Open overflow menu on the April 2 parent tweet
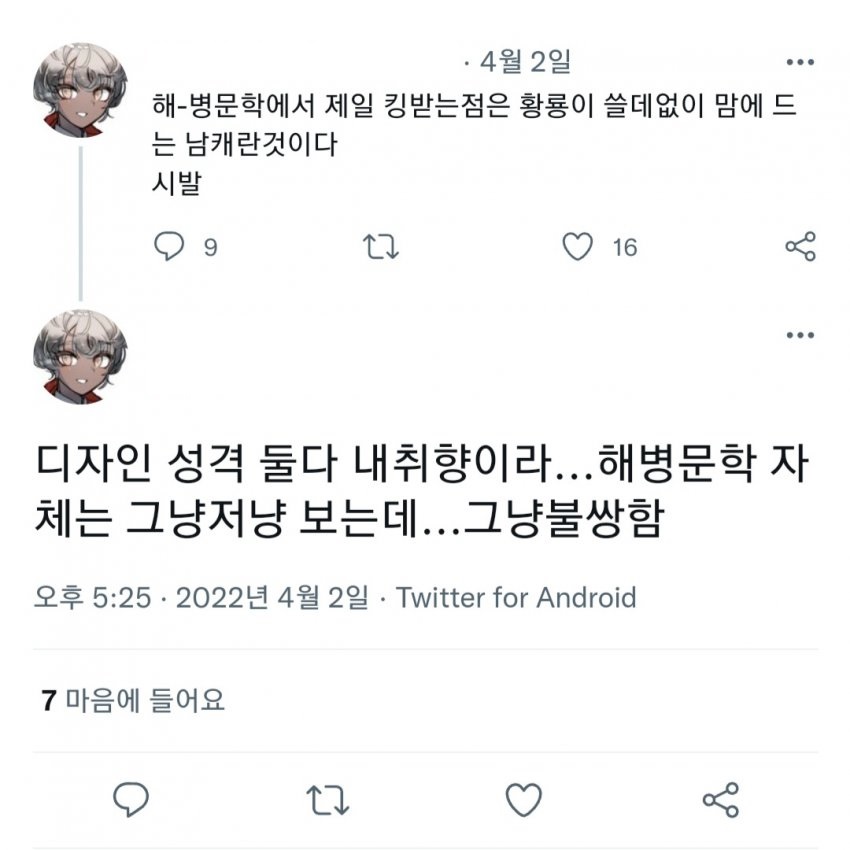Viewport: 850px width, 850px height. pos(800,63)
